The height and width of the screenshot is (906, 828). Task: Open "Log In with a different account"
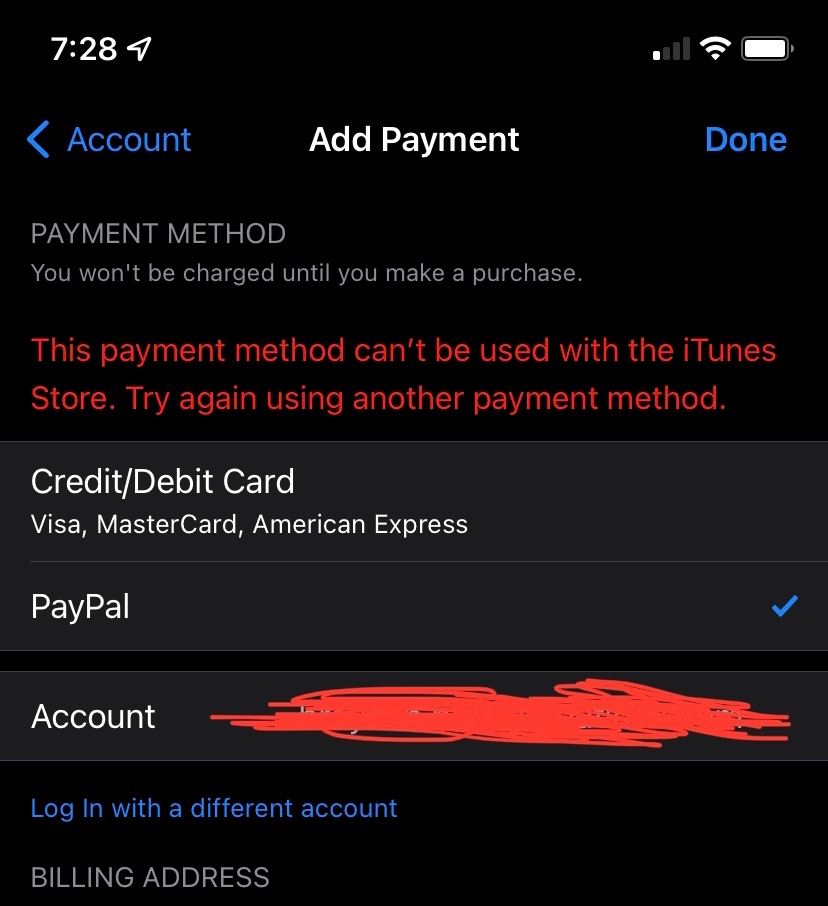point(214,808)
